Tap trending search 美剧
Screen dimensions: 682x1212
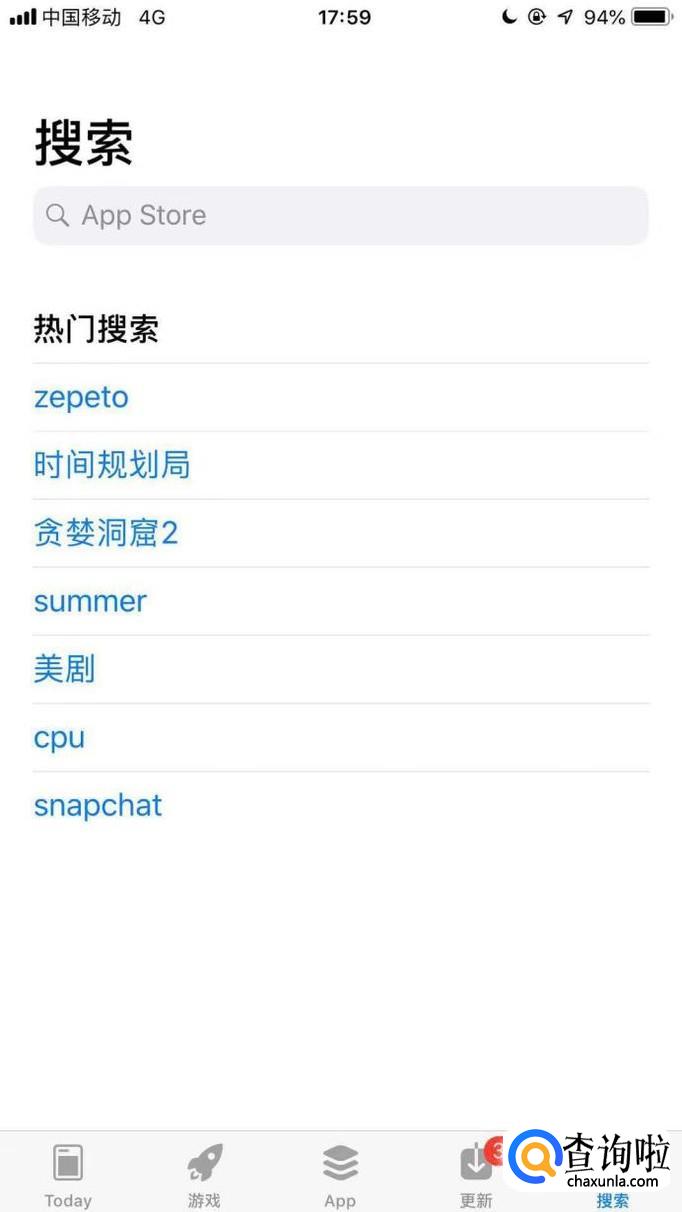click(64, 669)
